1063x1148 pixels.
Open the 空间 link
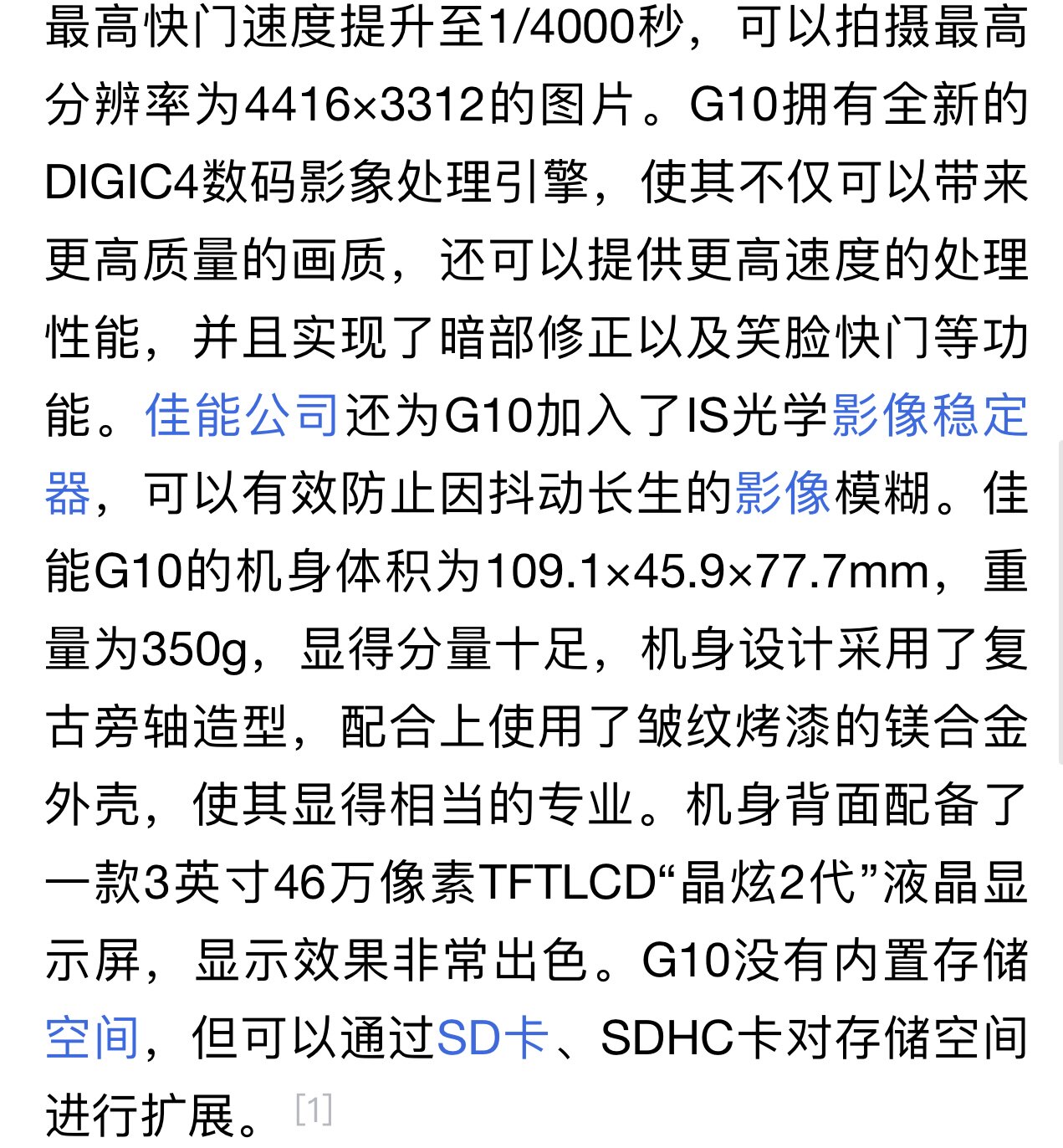pyautogui.click(x=93, y=1038)
